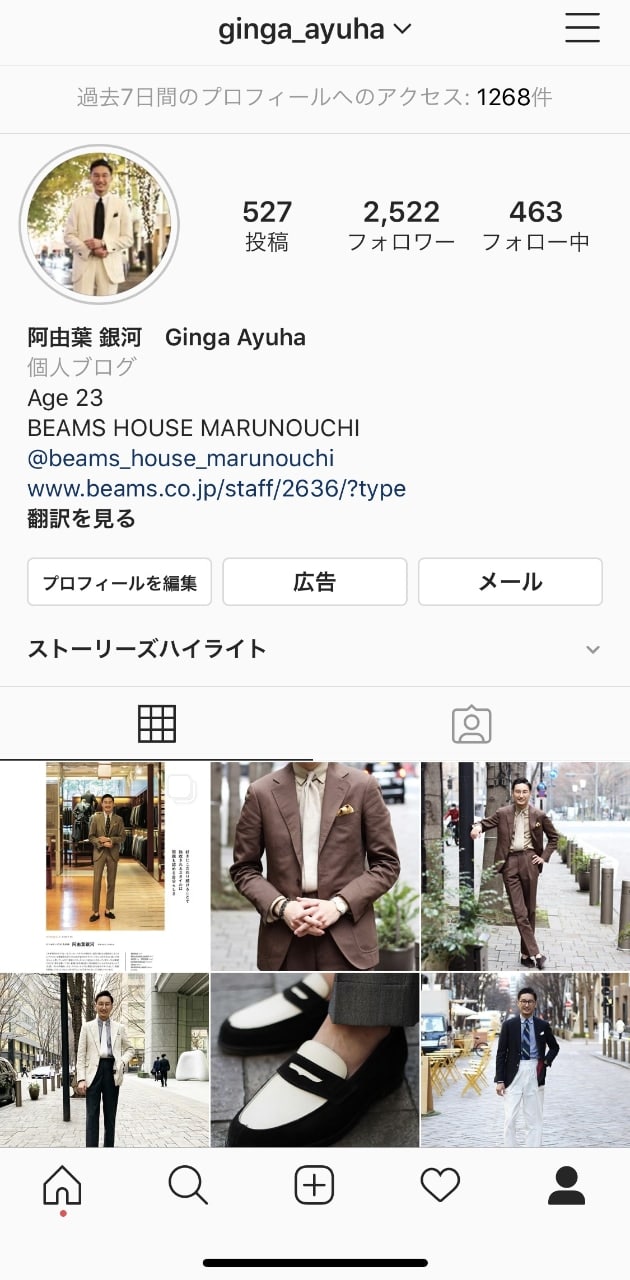
Task: Expand the ストーリーズハイライト section
Action: point(592,649)
